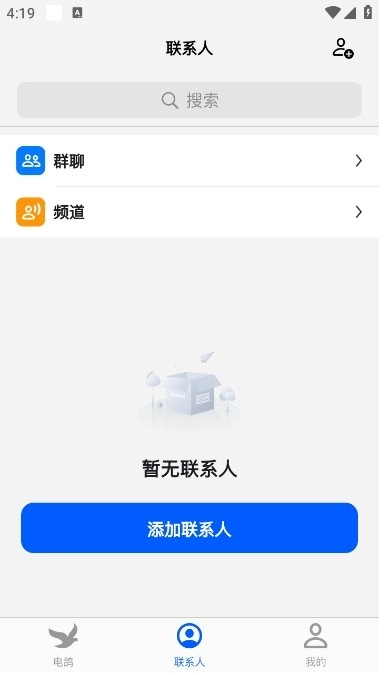Tap the blue 添加联系人 button

(x=189, y=528)
